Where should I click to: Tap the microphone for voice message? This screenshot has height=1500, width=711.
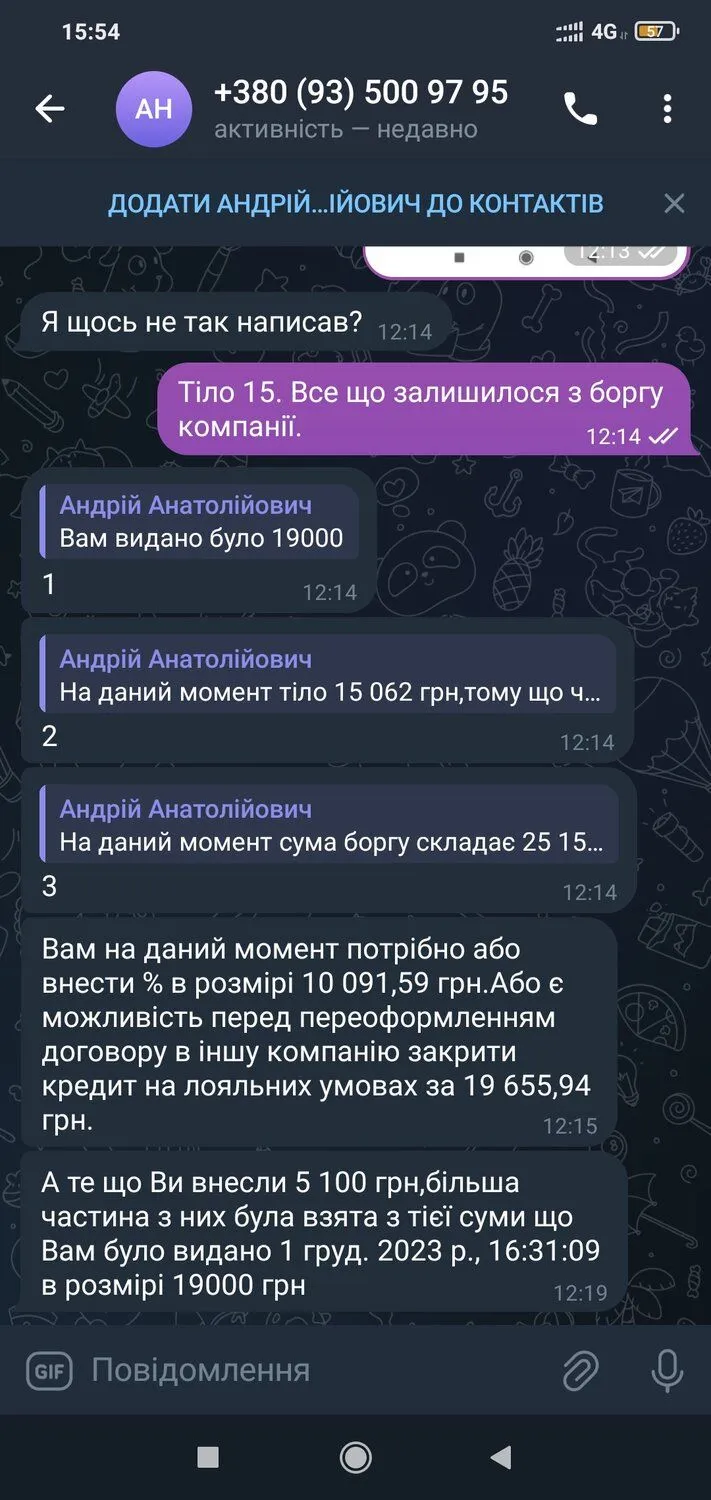[667, 1371]
